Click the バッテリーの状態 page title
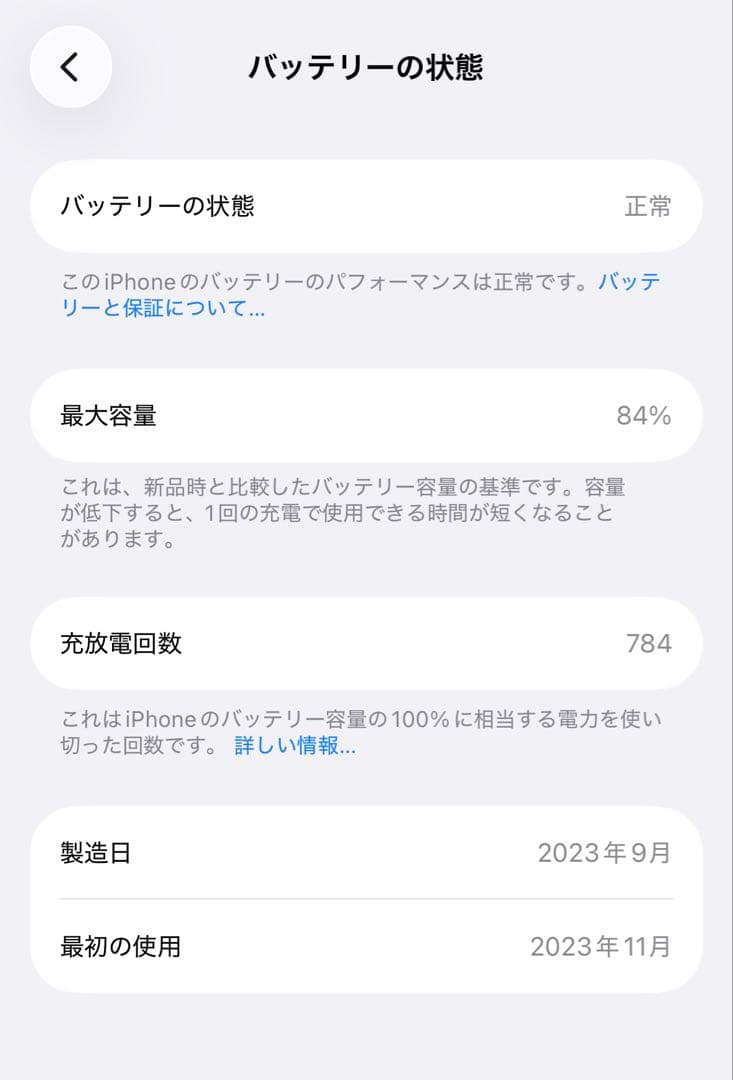 coord(366,66)
